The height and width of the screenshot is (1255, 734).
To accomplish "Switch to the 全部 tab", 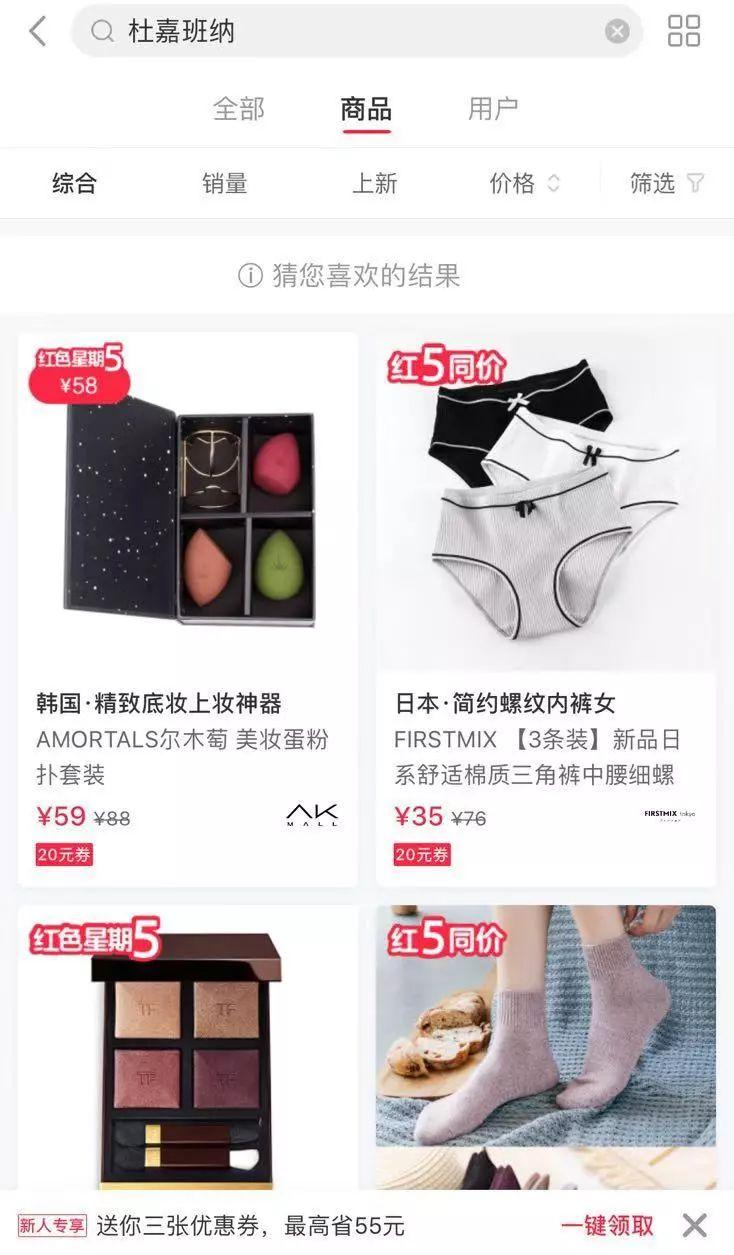I will (239, 109).
